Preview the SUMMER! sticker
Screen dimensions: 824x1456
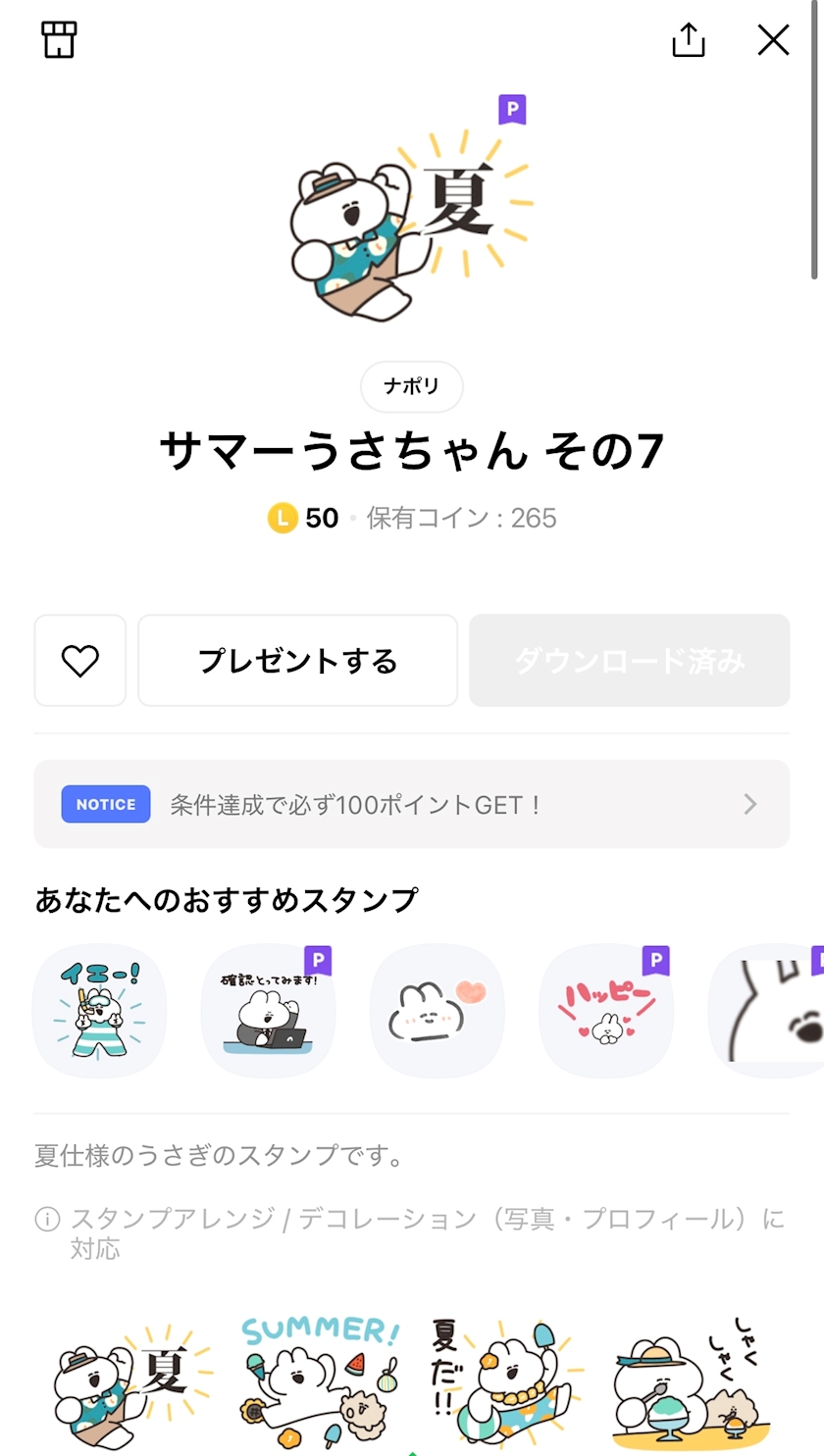coord(319,1384)
